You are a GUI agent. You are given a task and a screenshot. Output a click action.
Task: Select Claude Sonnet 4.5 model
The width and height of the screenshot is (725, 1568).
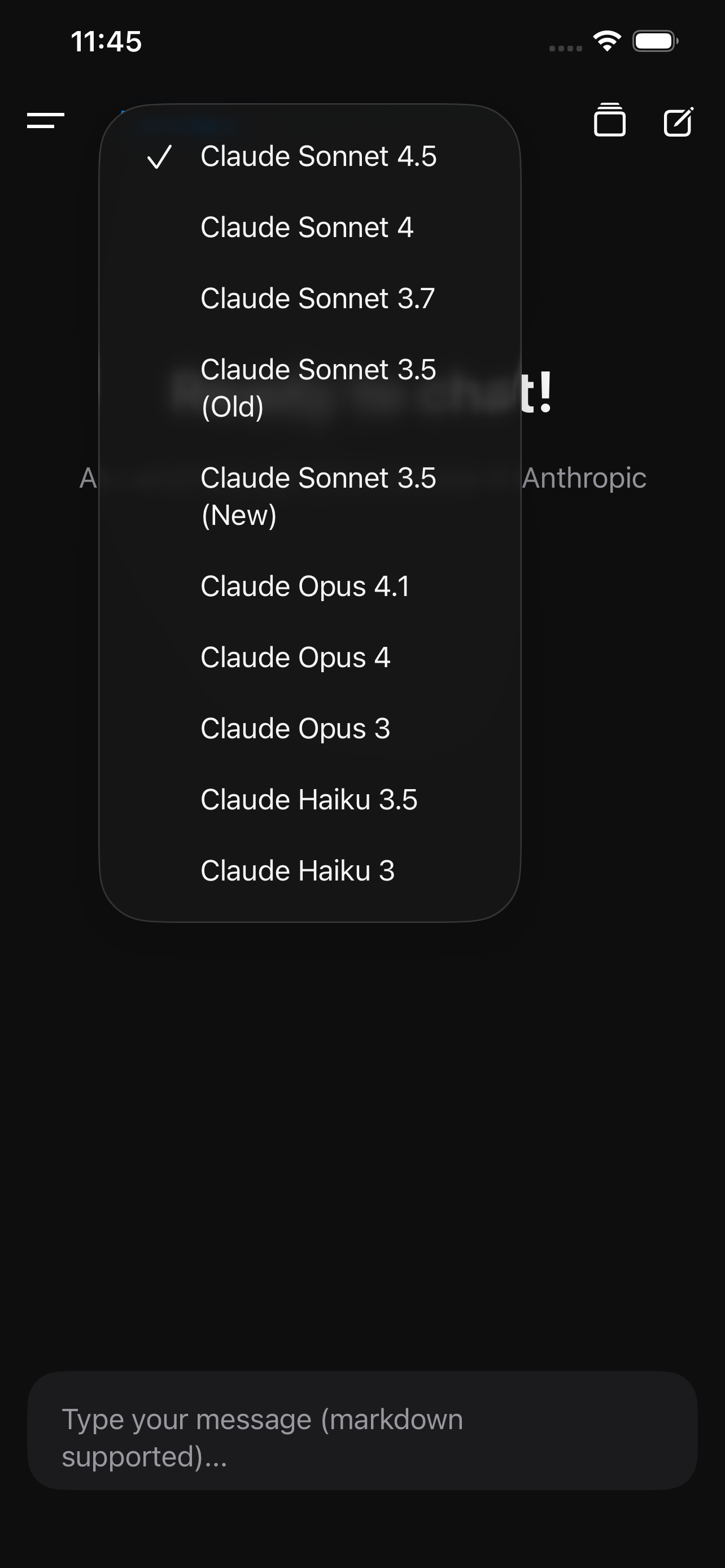point(318,156)
